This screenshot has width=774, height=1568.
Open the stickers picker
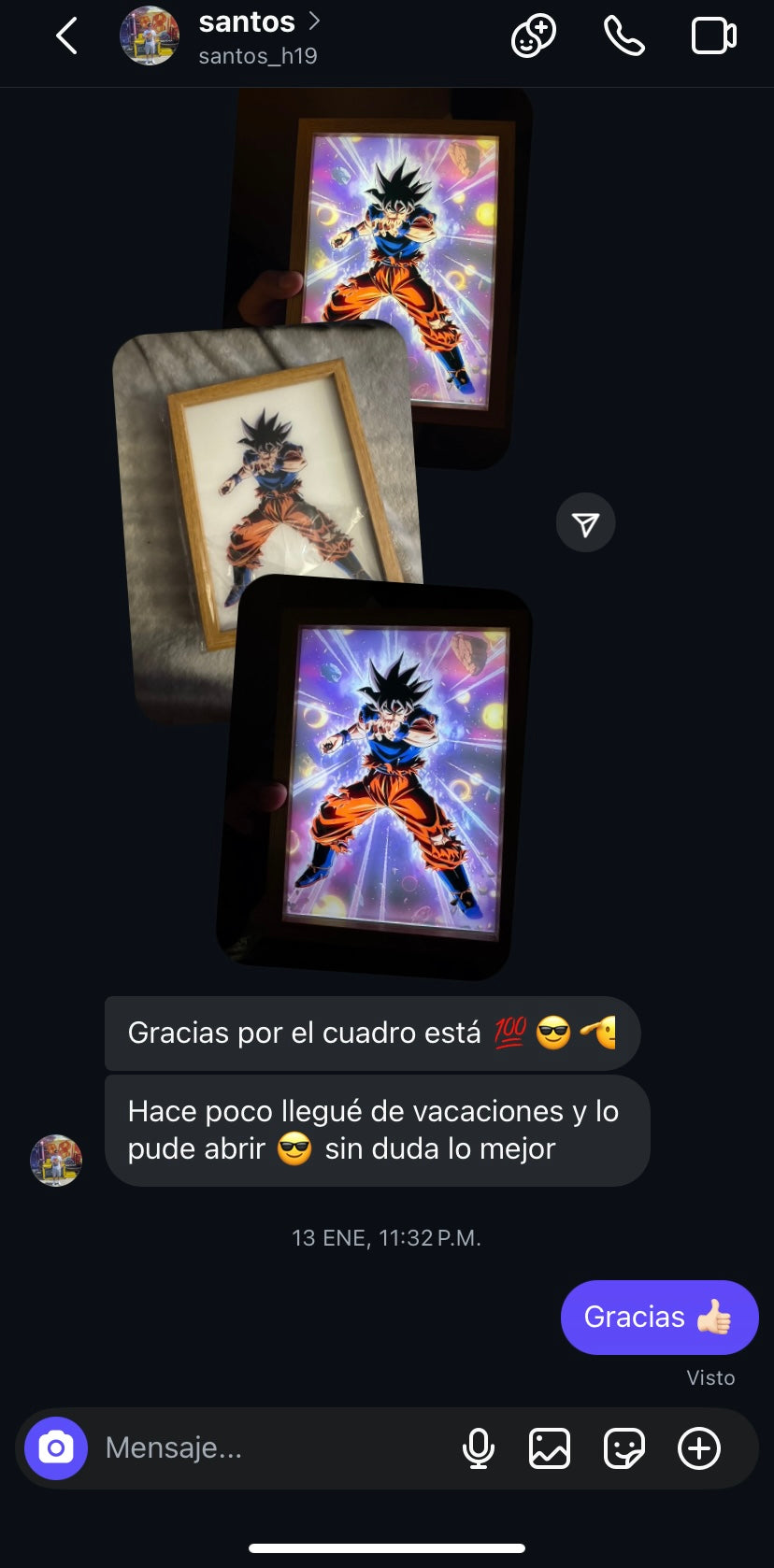(x=623, y=1448)
